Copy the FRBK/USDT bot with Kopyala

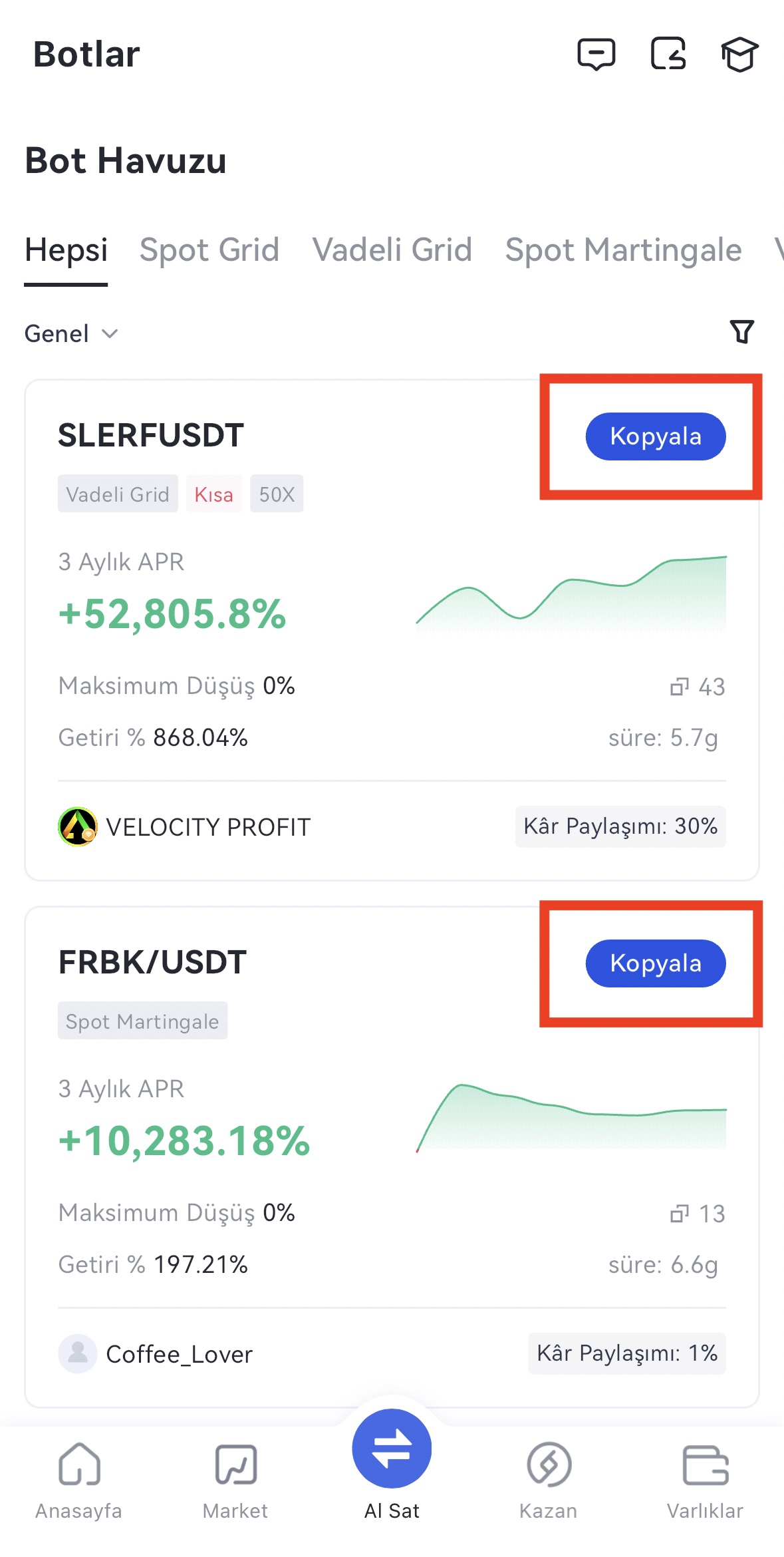655,963
